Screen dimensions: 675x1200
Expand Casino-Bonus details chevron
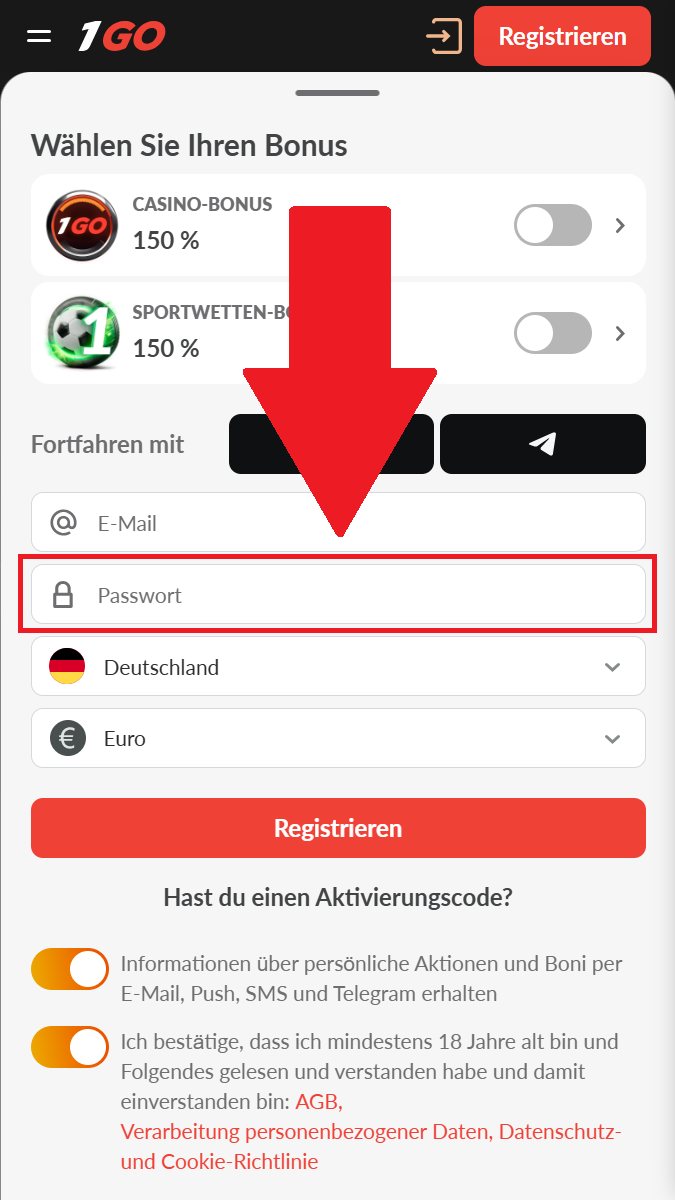pyautogui.click(x=620, y=225)
